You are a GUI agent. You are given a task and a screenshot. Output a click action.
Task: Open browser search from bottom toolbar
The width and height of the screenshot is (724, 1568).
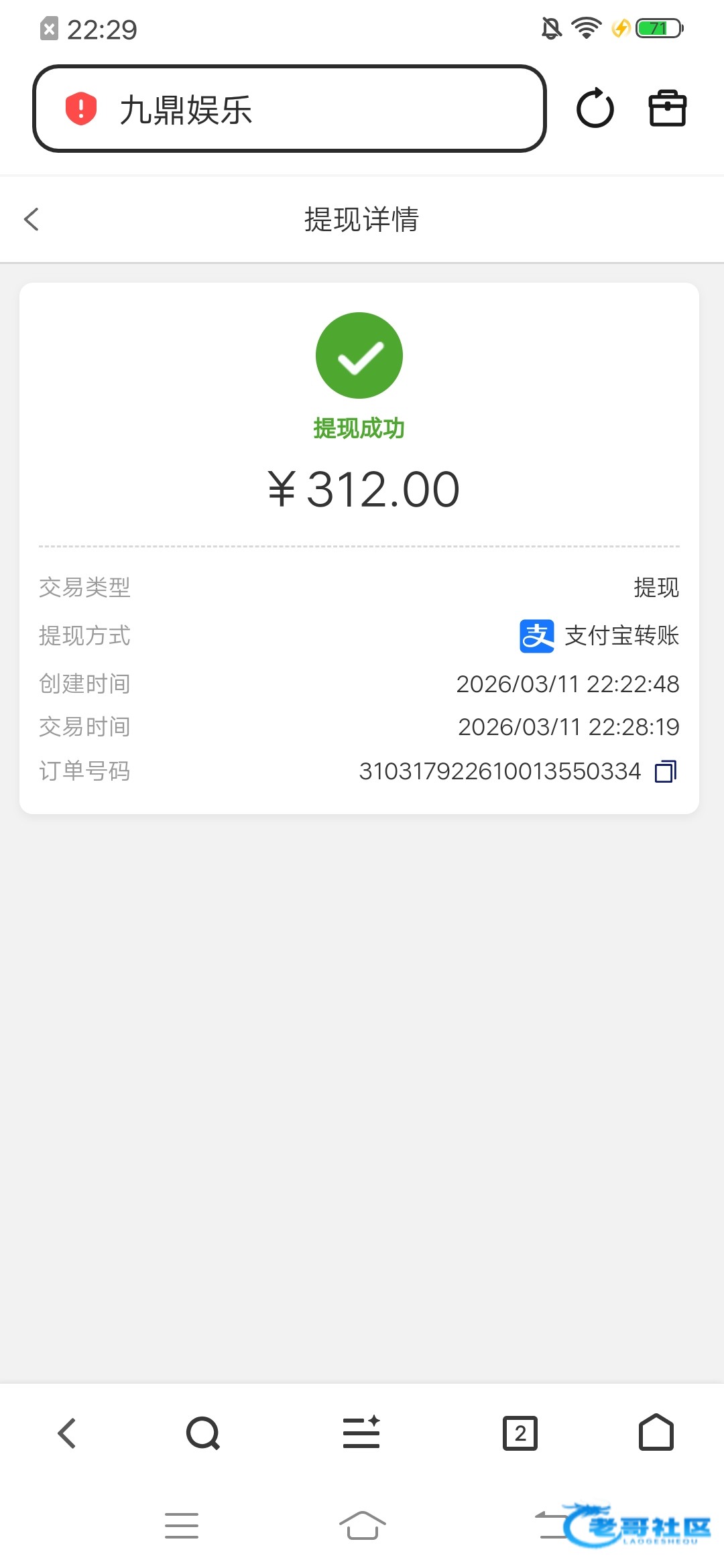202,1433
